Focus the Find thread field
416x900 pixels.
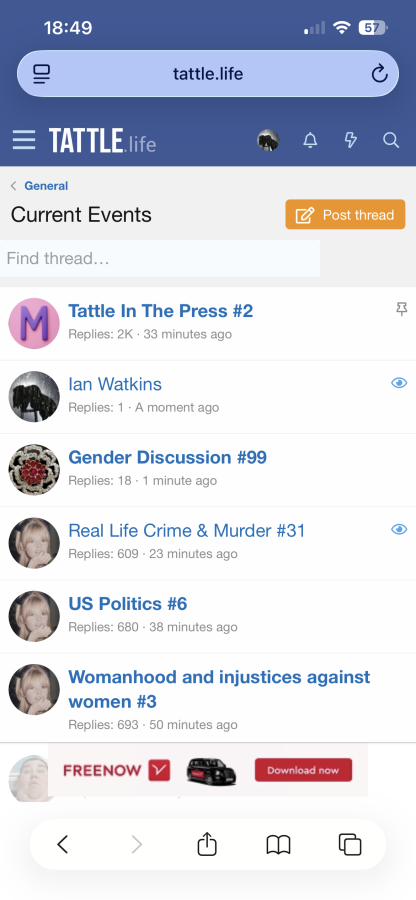(160, 258)
